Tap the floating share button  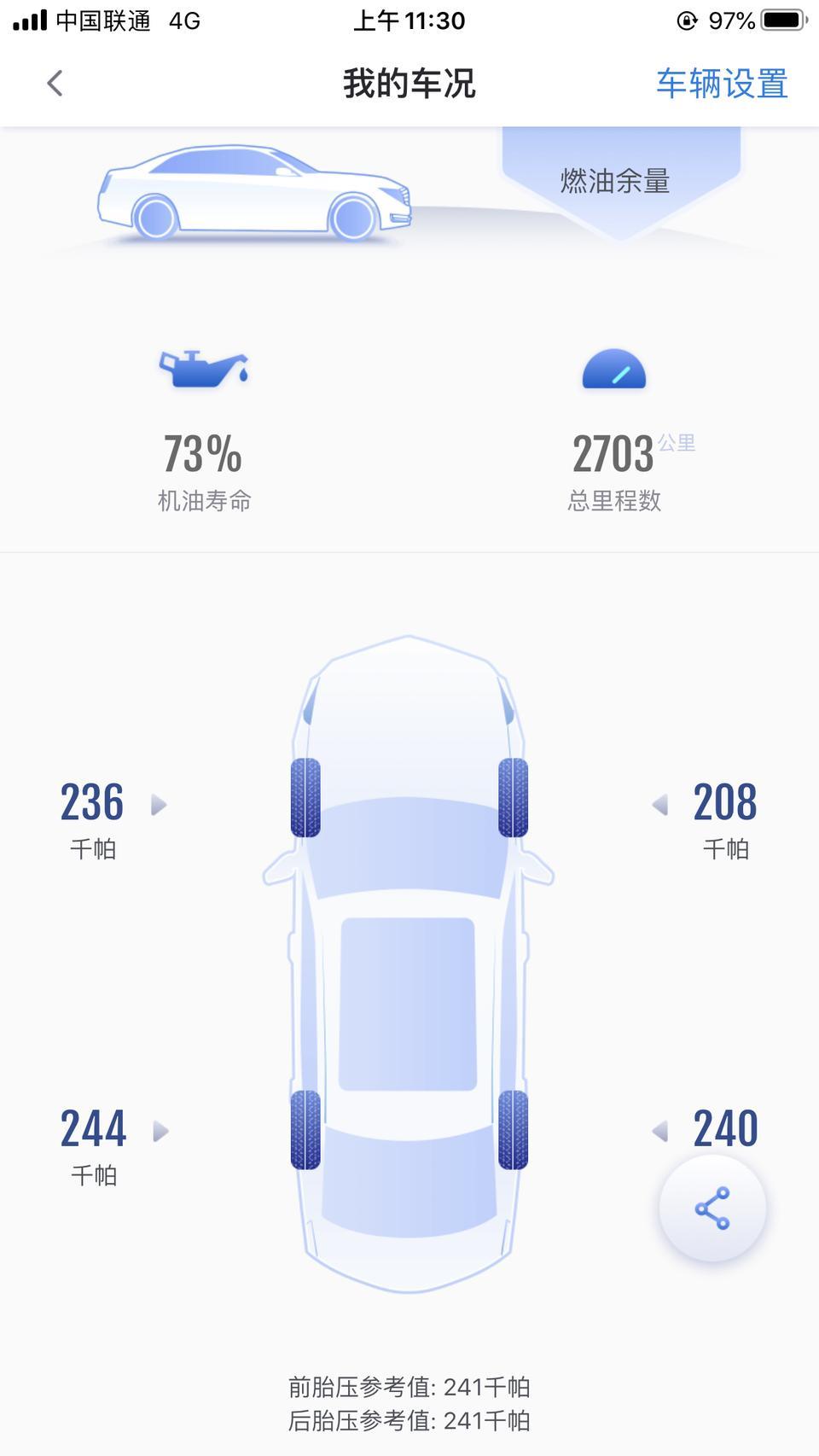pos(712,1208)
